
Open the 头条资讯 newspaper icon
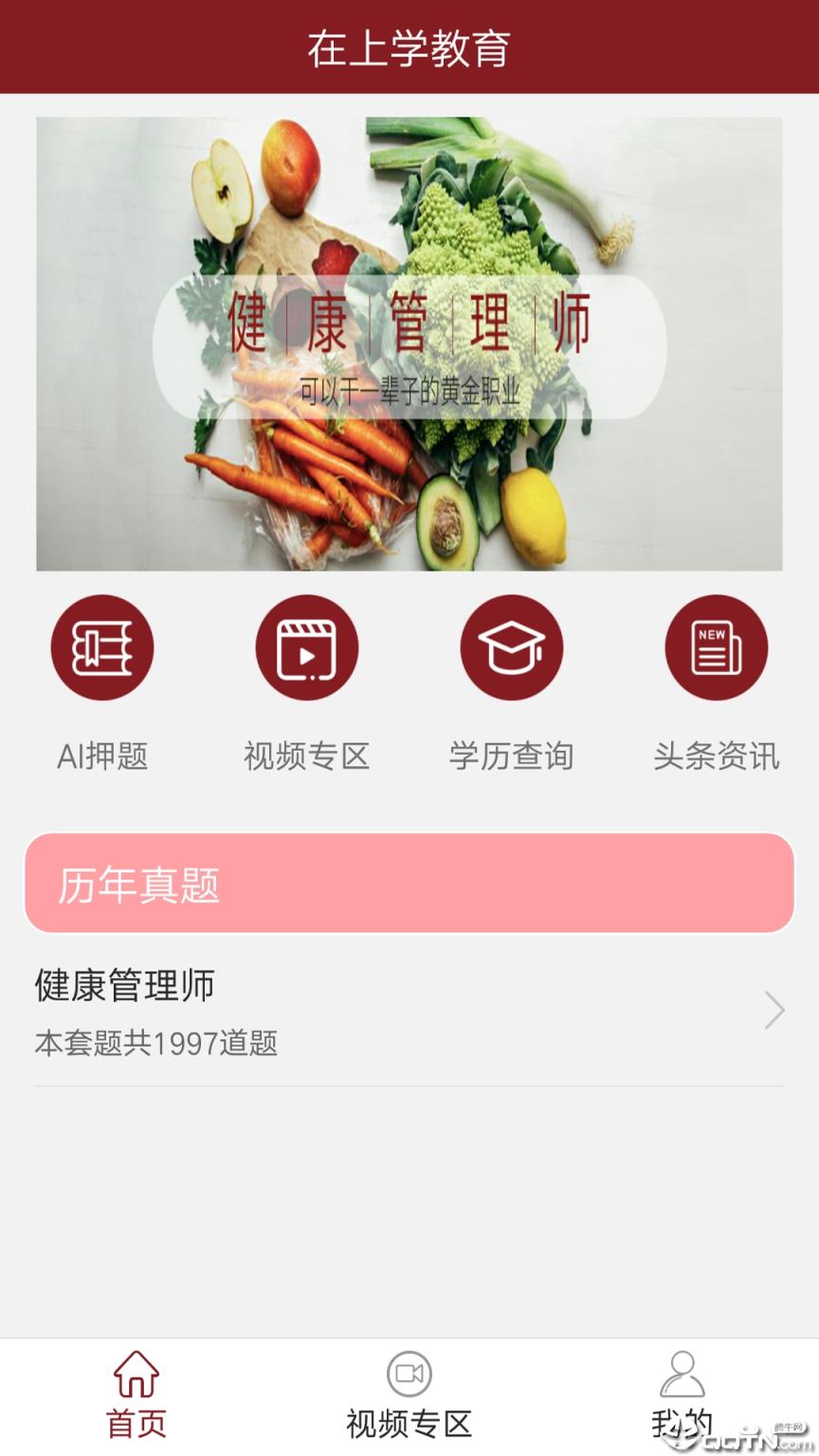pyautogui.click(x=717, y=647)
